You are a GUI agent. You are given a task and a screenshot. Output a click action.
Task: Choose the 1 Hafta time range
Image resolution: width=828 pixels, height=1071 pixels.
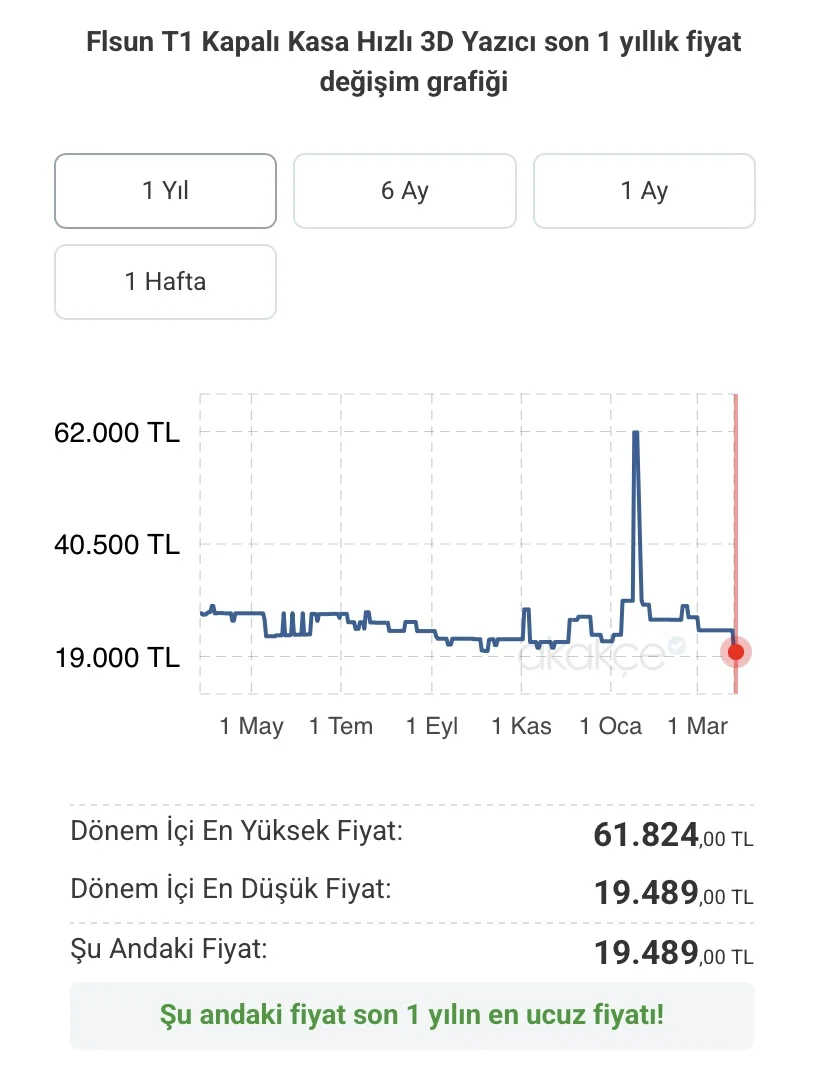point(165,282)
